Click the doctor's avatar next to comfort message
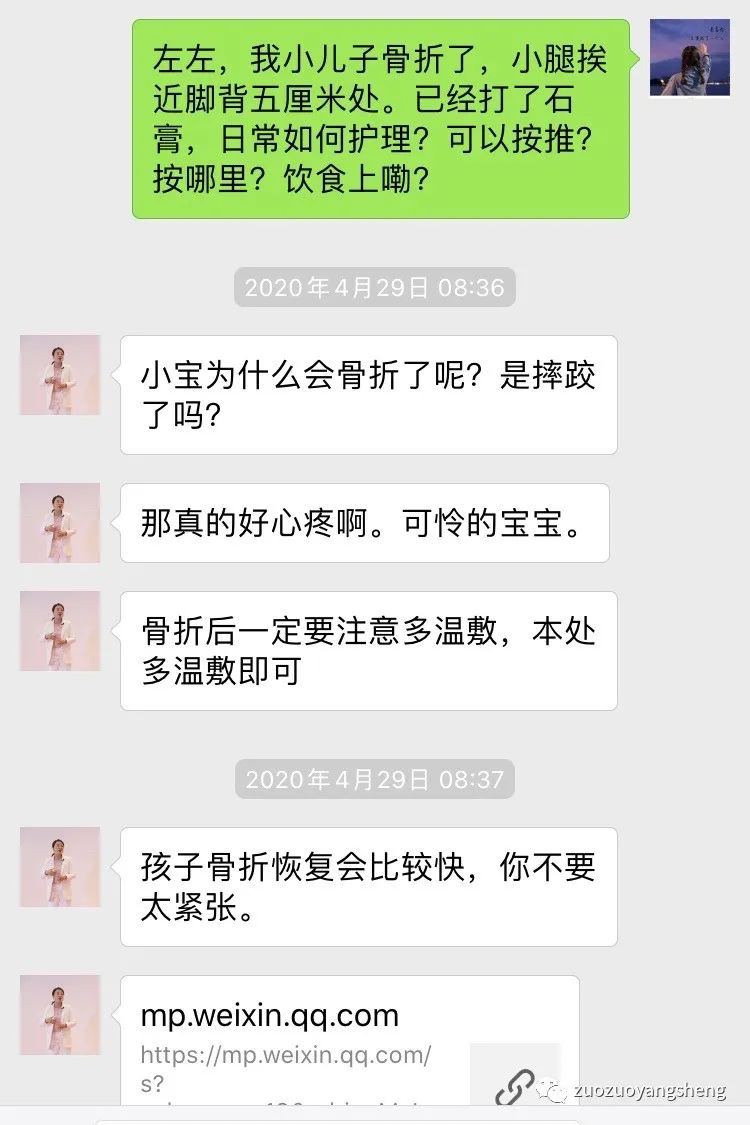 (x=59, y=520)
